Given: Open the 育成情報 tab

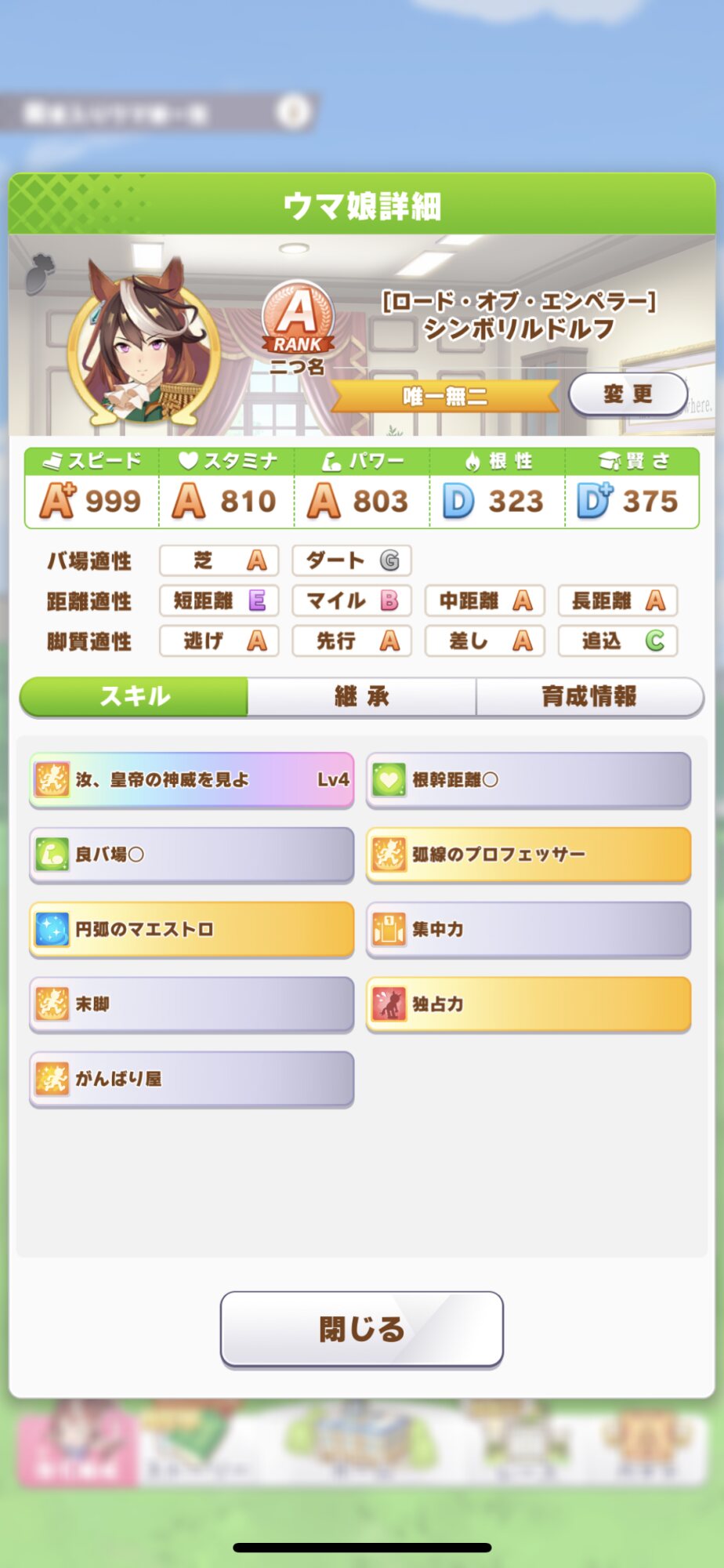Looking at the screenshot, I should point(589,696).
